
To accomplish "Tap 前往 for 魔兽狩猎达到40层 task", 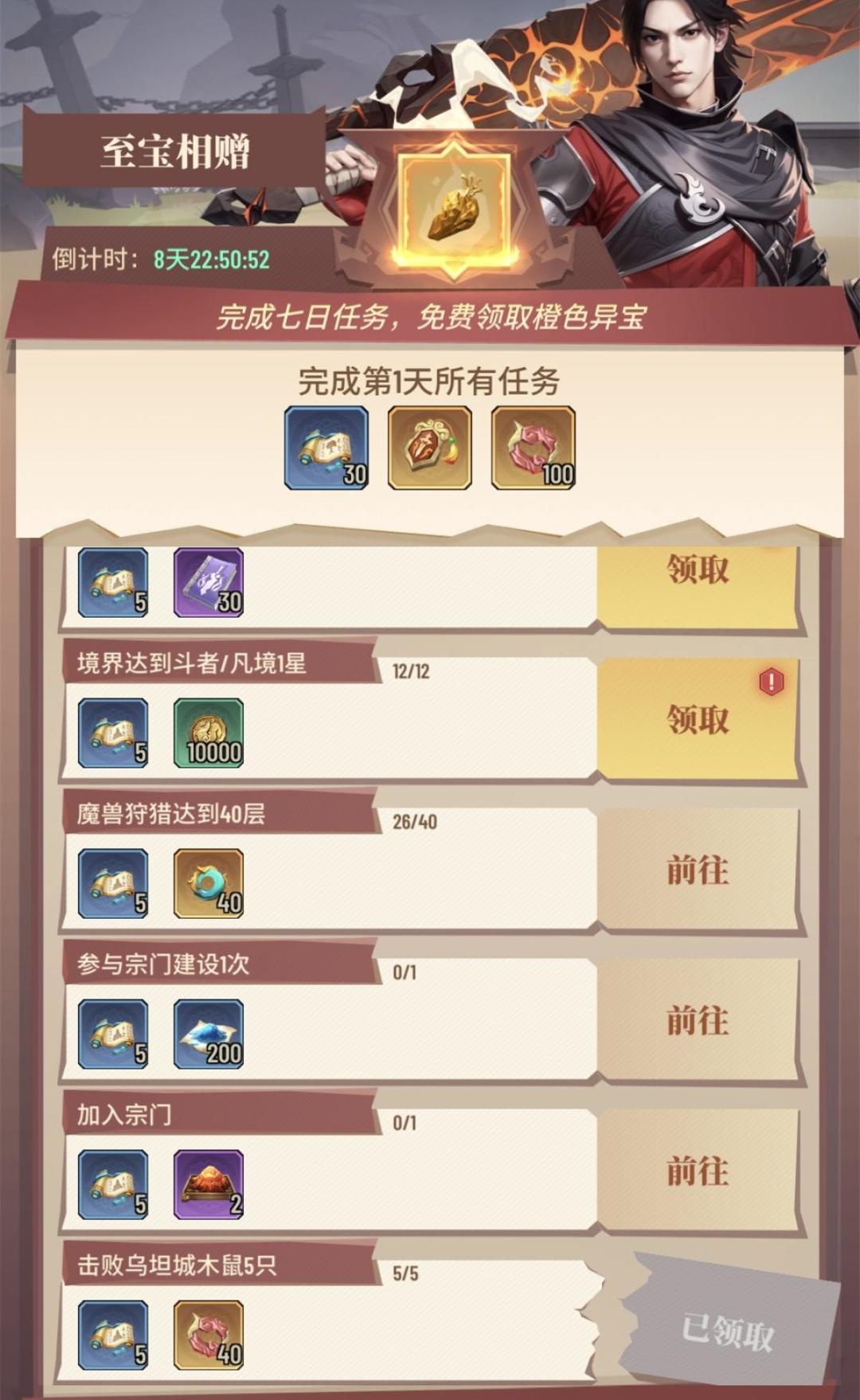I will pyautogui.click(x=700, y=871).
